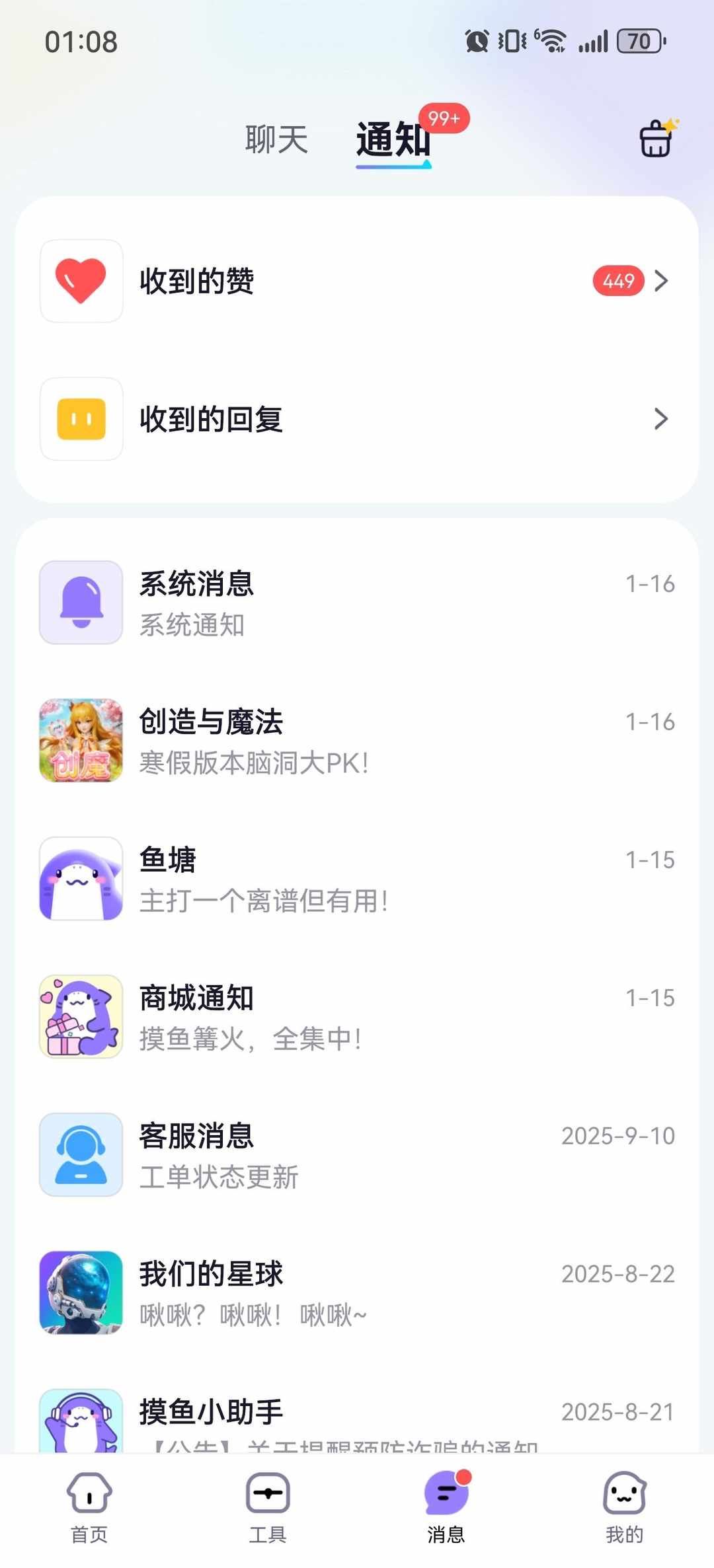Switch to the 聊天 tab
Viewport: 714px width, 1568px height.
[276, 139]
